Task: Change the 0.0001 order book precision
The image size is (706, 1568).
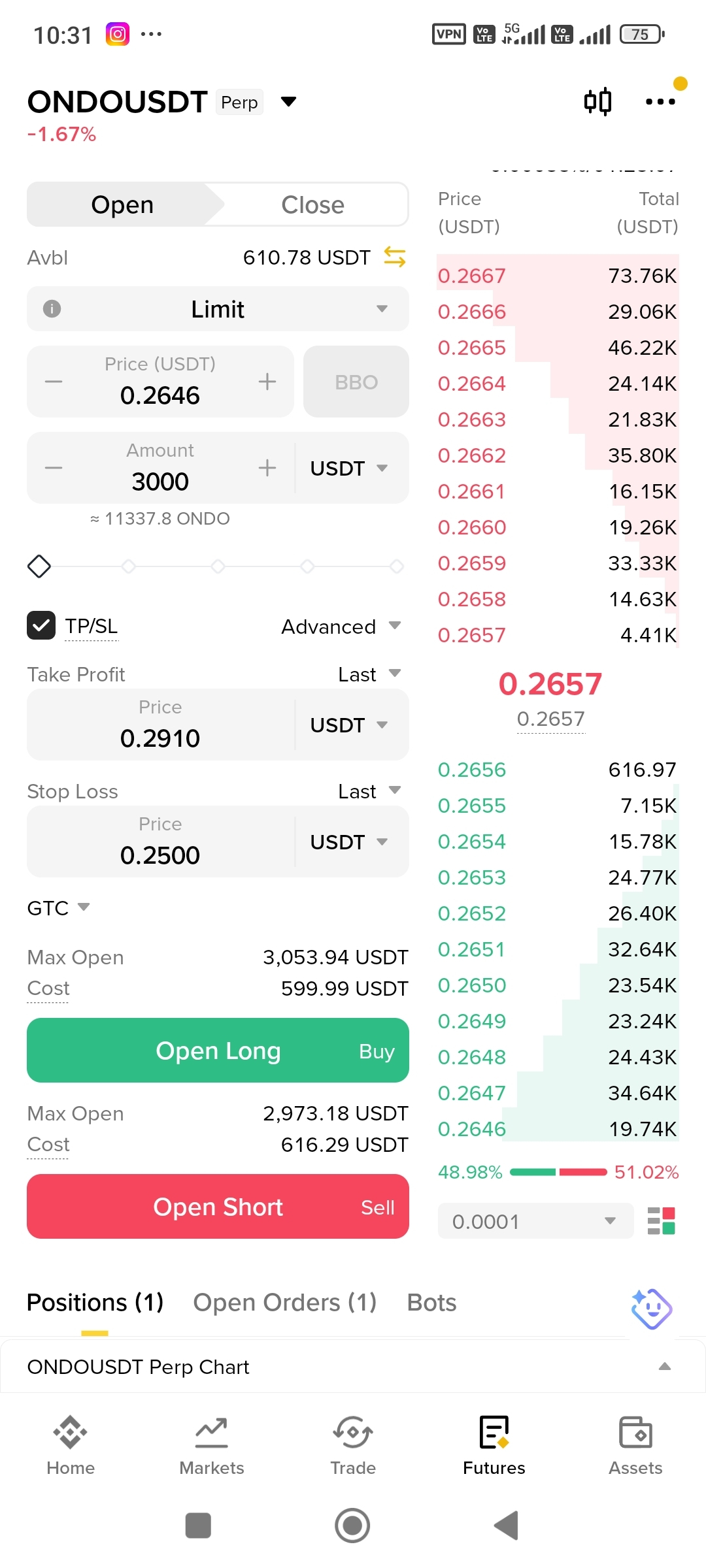Action: [535, 1221]
